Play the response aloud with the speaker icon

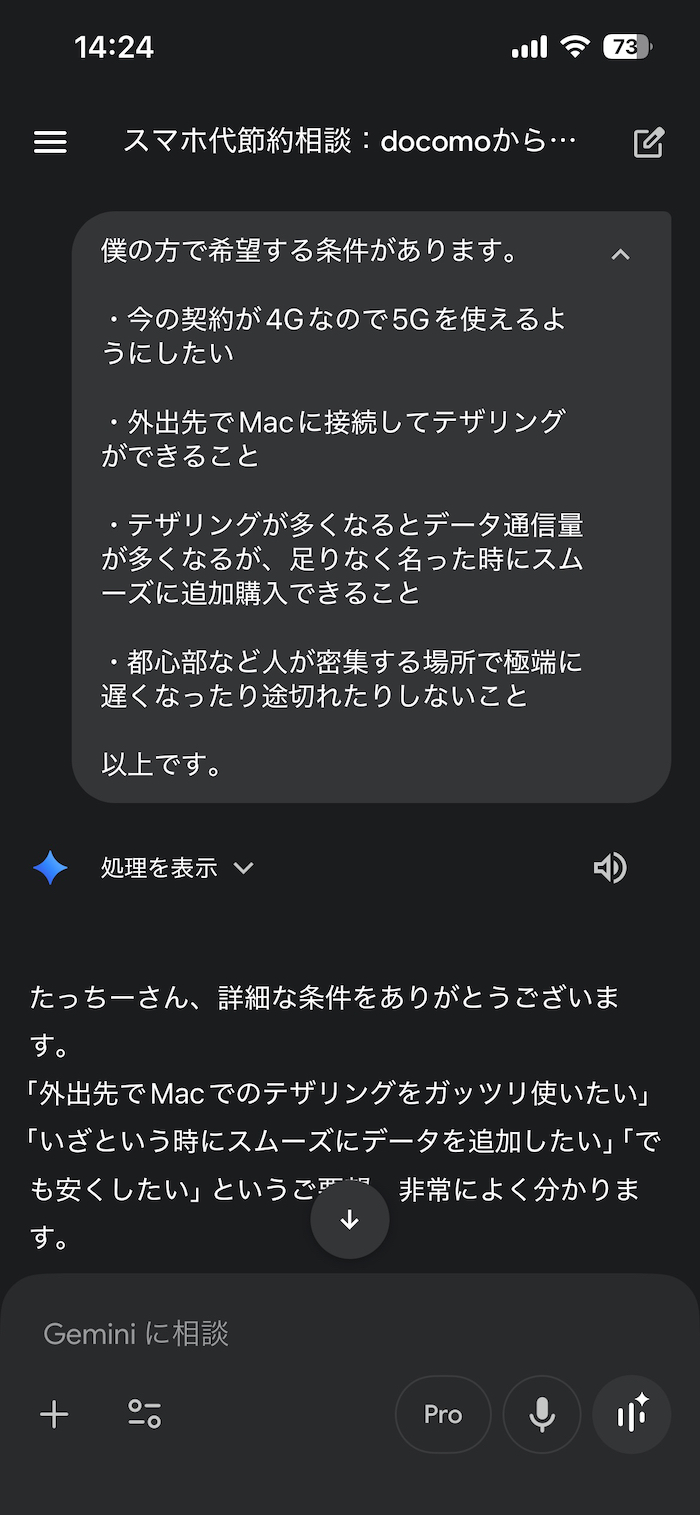(609, 868)
